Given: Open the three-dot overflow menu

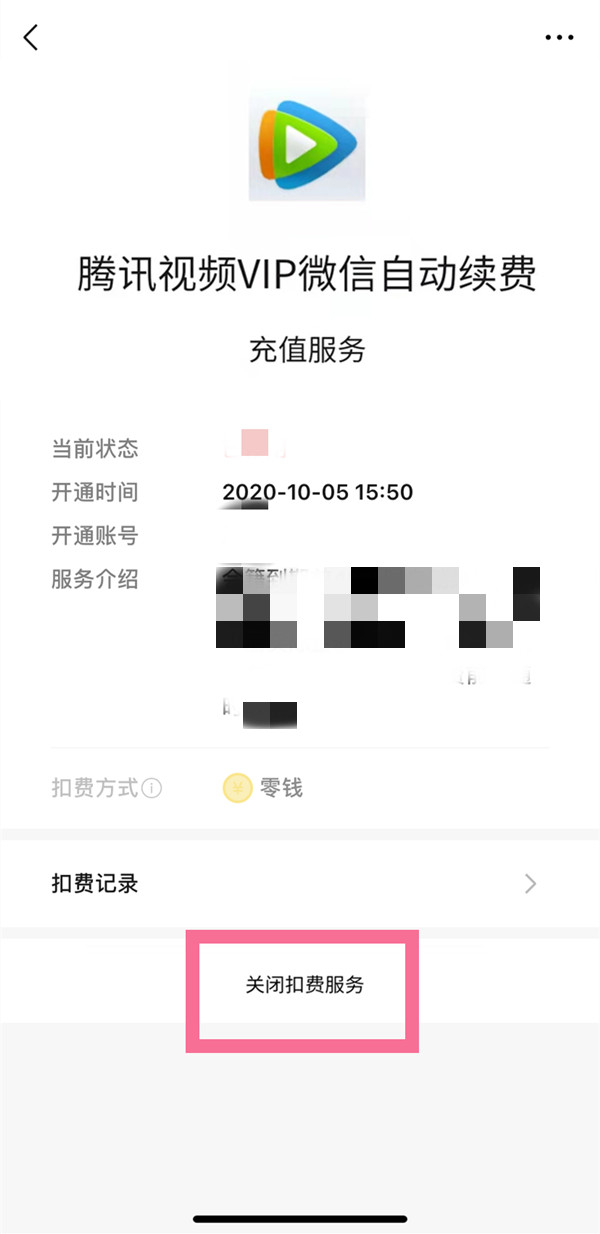Looking at the screenshot, I should tap(559, 38).
